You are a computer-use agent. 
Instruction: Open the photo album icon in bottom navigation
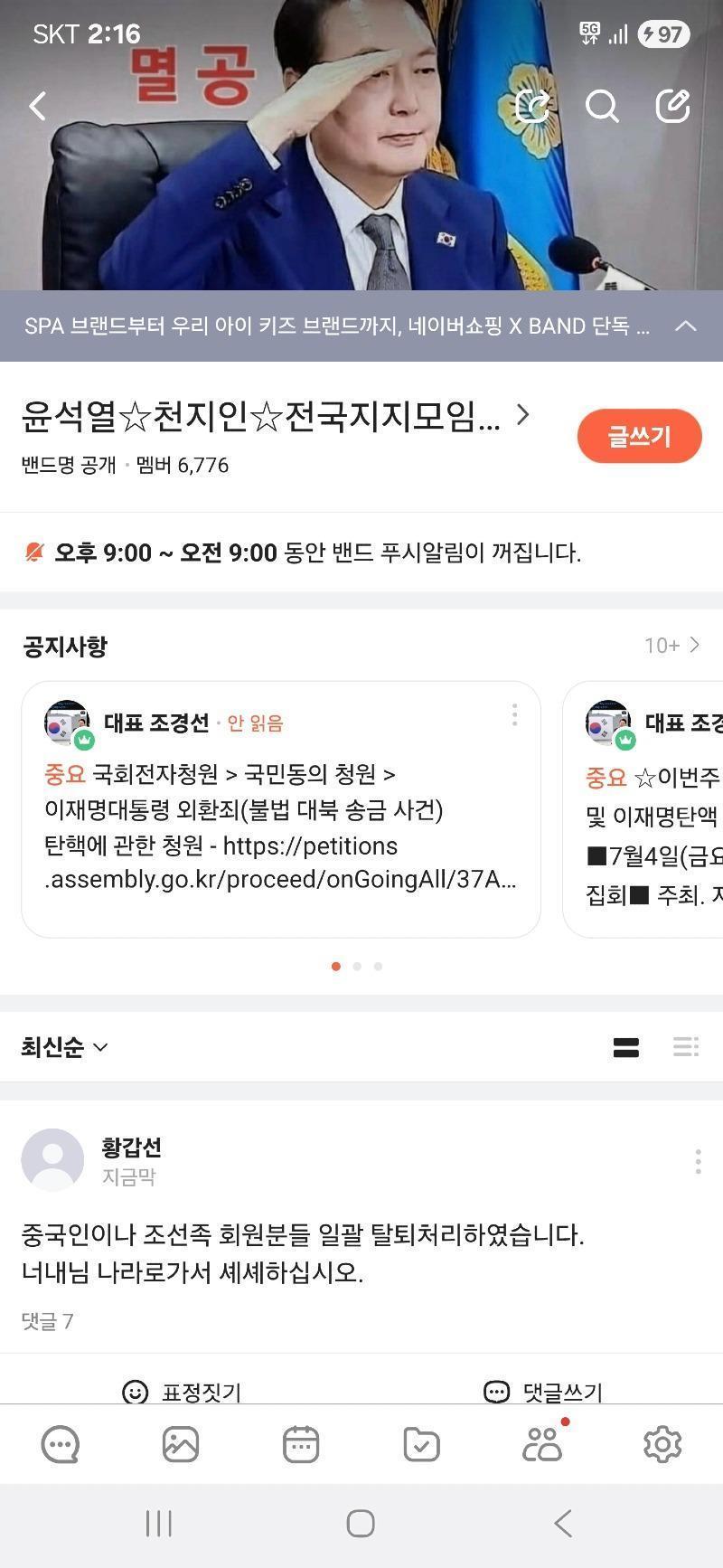[x=180, y=1444]
